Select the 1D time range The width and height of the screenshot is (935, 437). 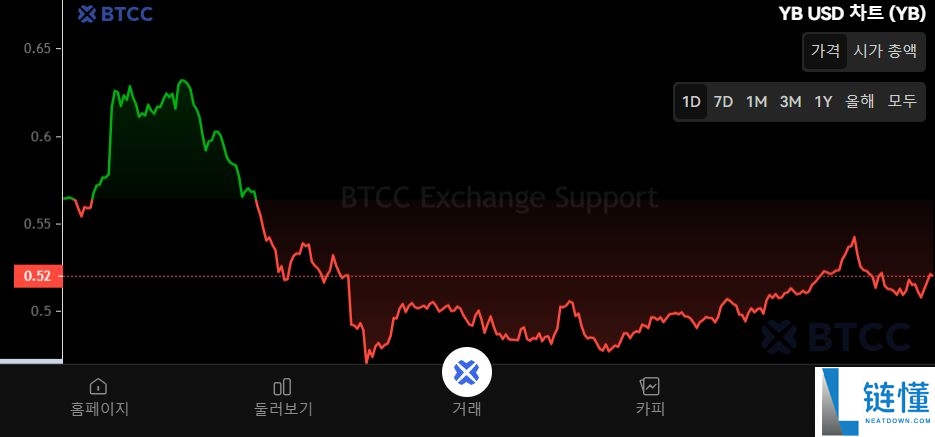coord(691,102)
